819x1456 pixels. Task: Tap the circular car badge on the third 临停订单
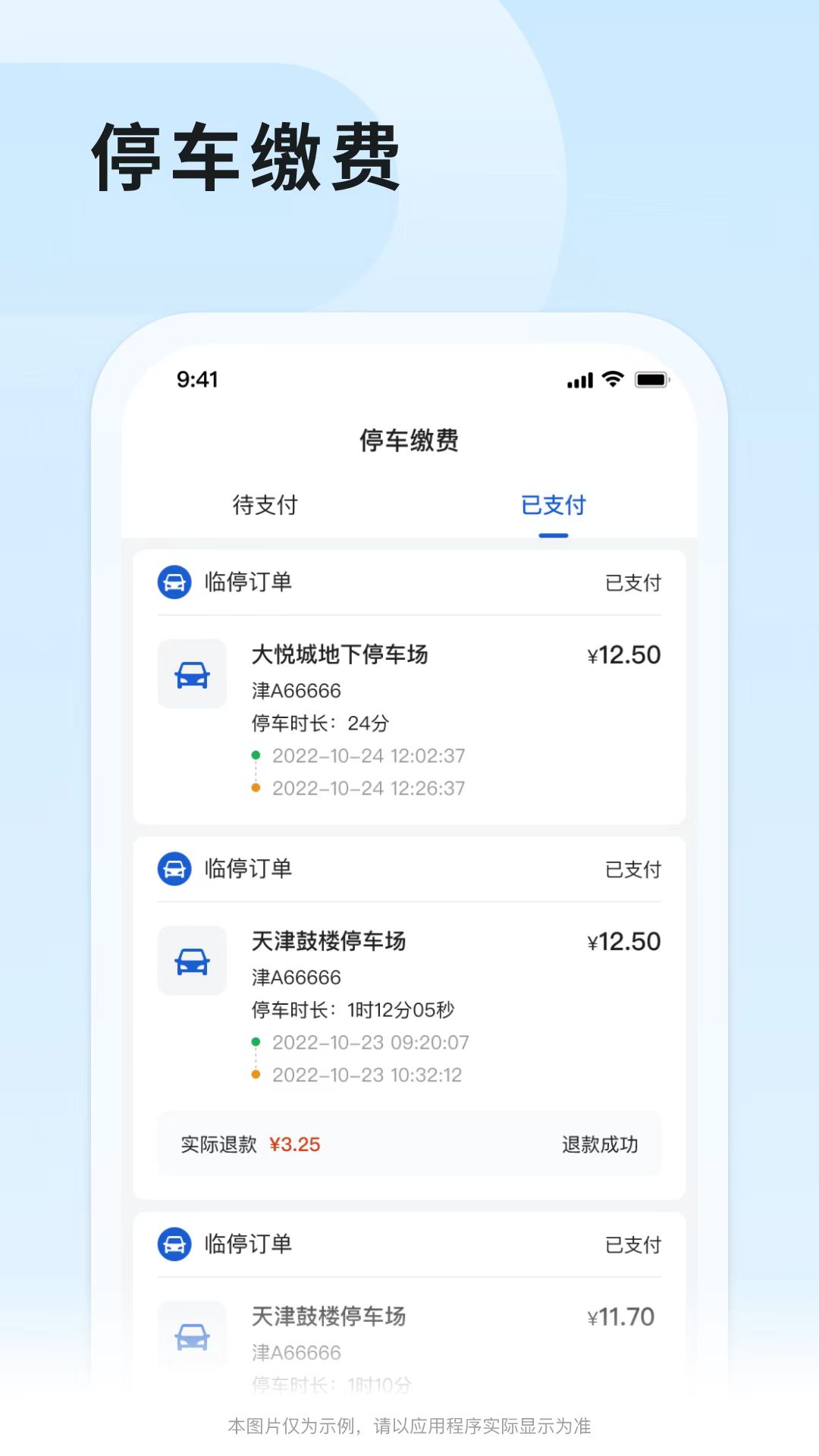pyautogui.click(x=174, y=1244)
